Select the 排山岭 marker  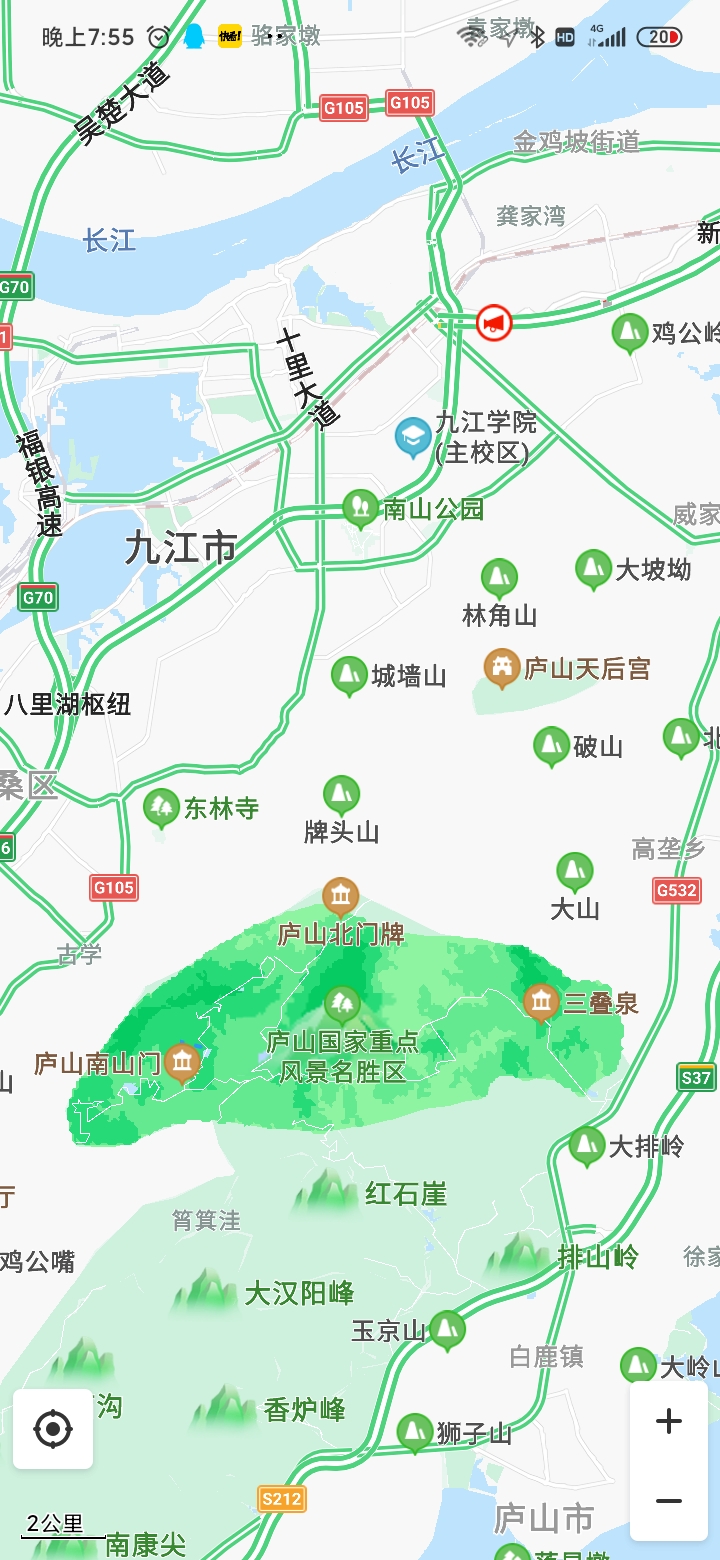point(519,1255)
